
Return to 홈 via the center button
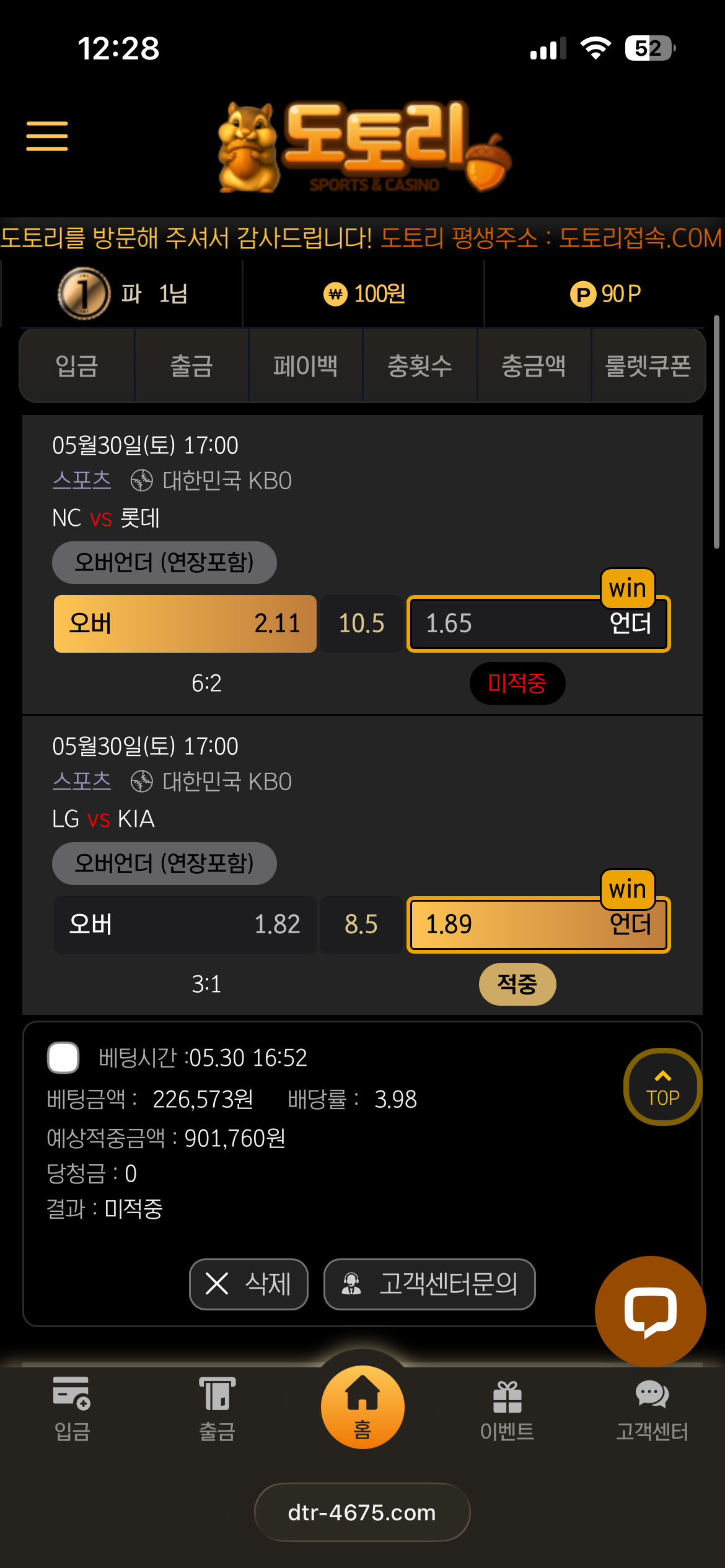point(362,1407)
